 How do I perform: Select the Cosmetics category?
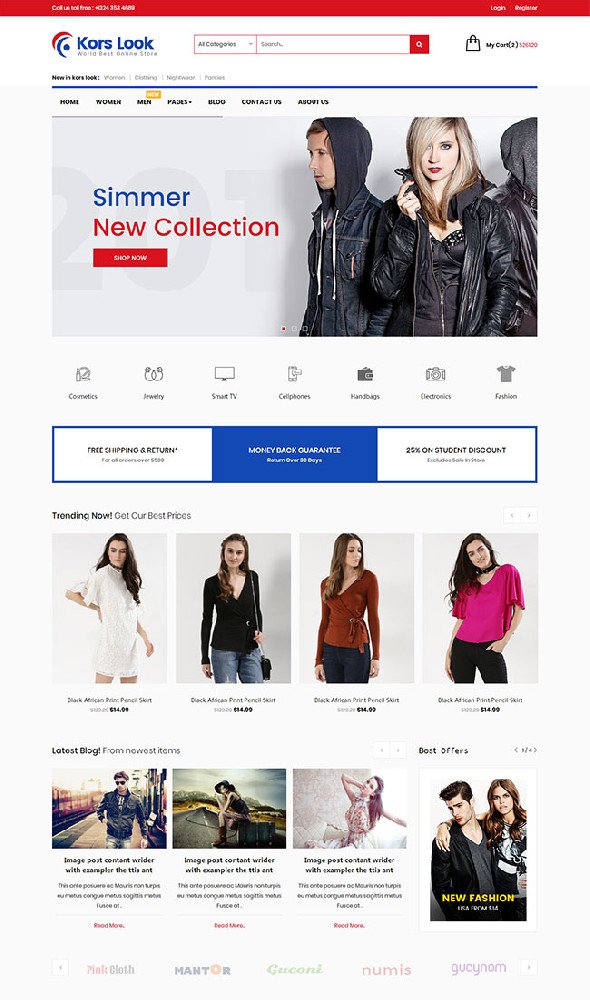pos(83,383)
